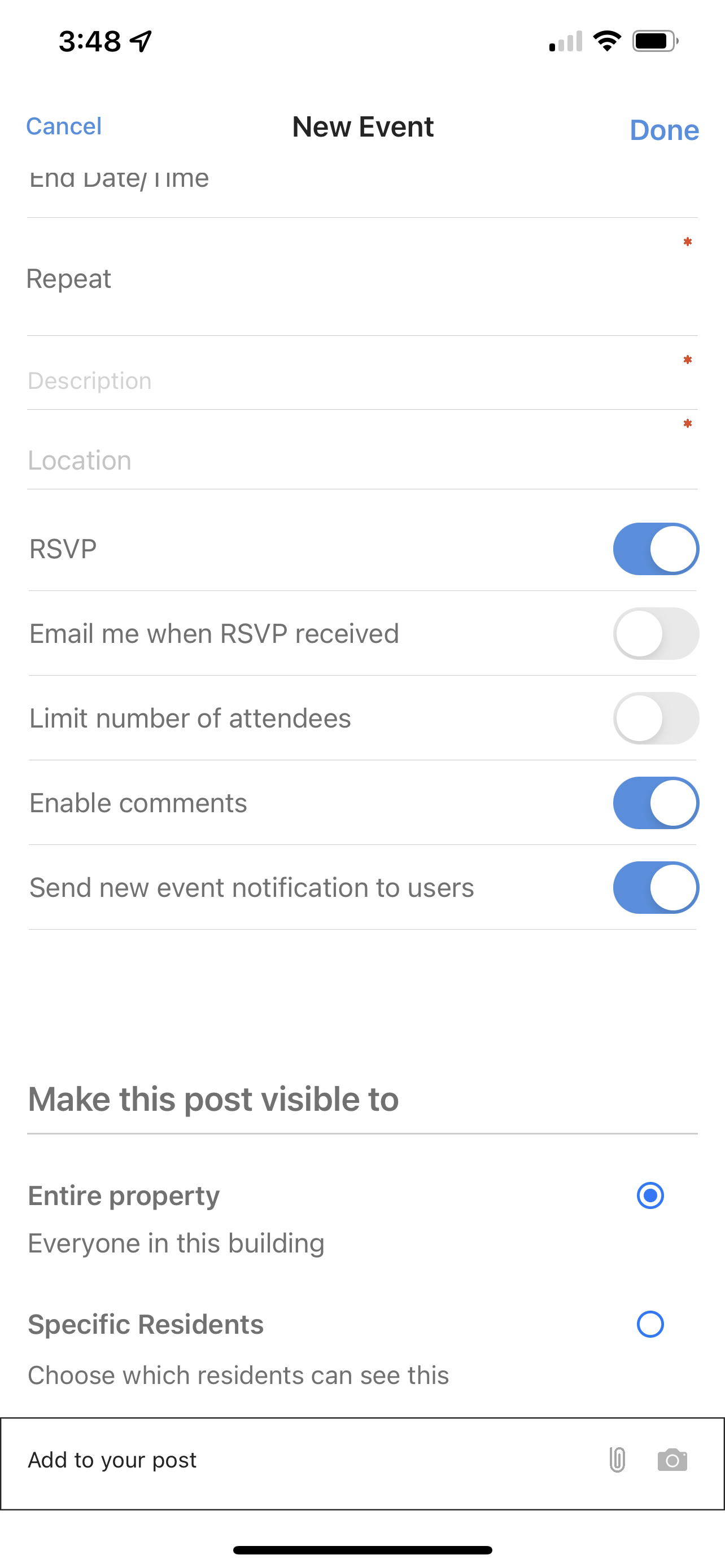Choose Specific Residents visibility option
This screenshot has height=1568, width=725.
coord(649,1325)
